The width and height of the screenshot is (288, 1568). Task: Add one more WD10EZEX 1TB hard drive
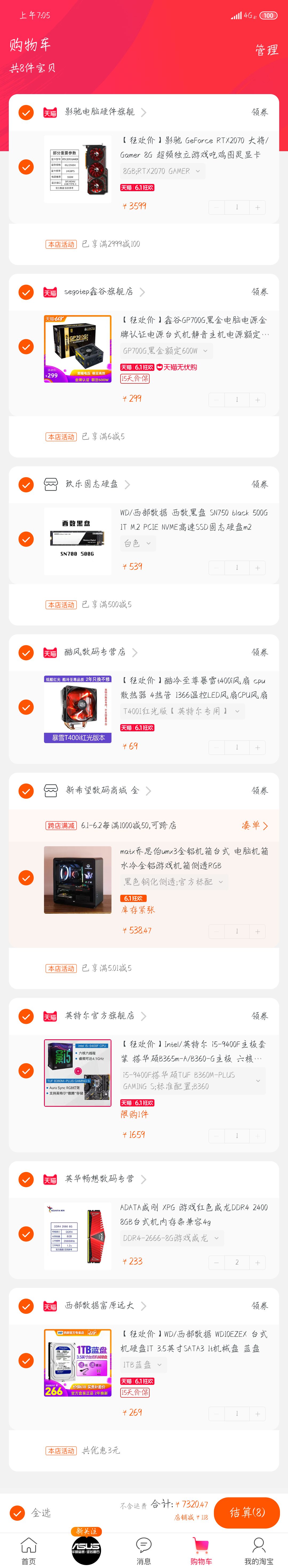258,1414
